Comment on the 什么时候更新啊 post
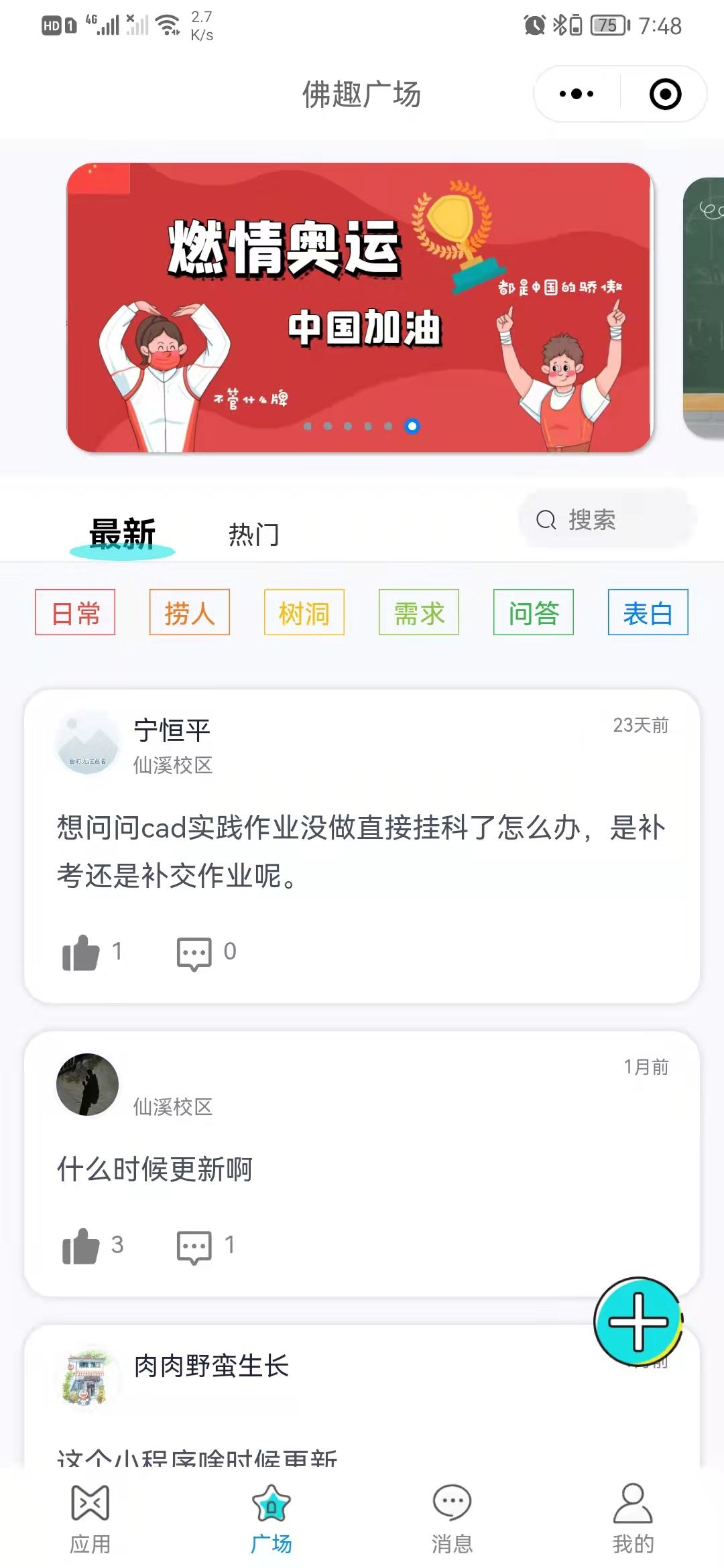This screenshot has width=724, height=1568. 194,1246
